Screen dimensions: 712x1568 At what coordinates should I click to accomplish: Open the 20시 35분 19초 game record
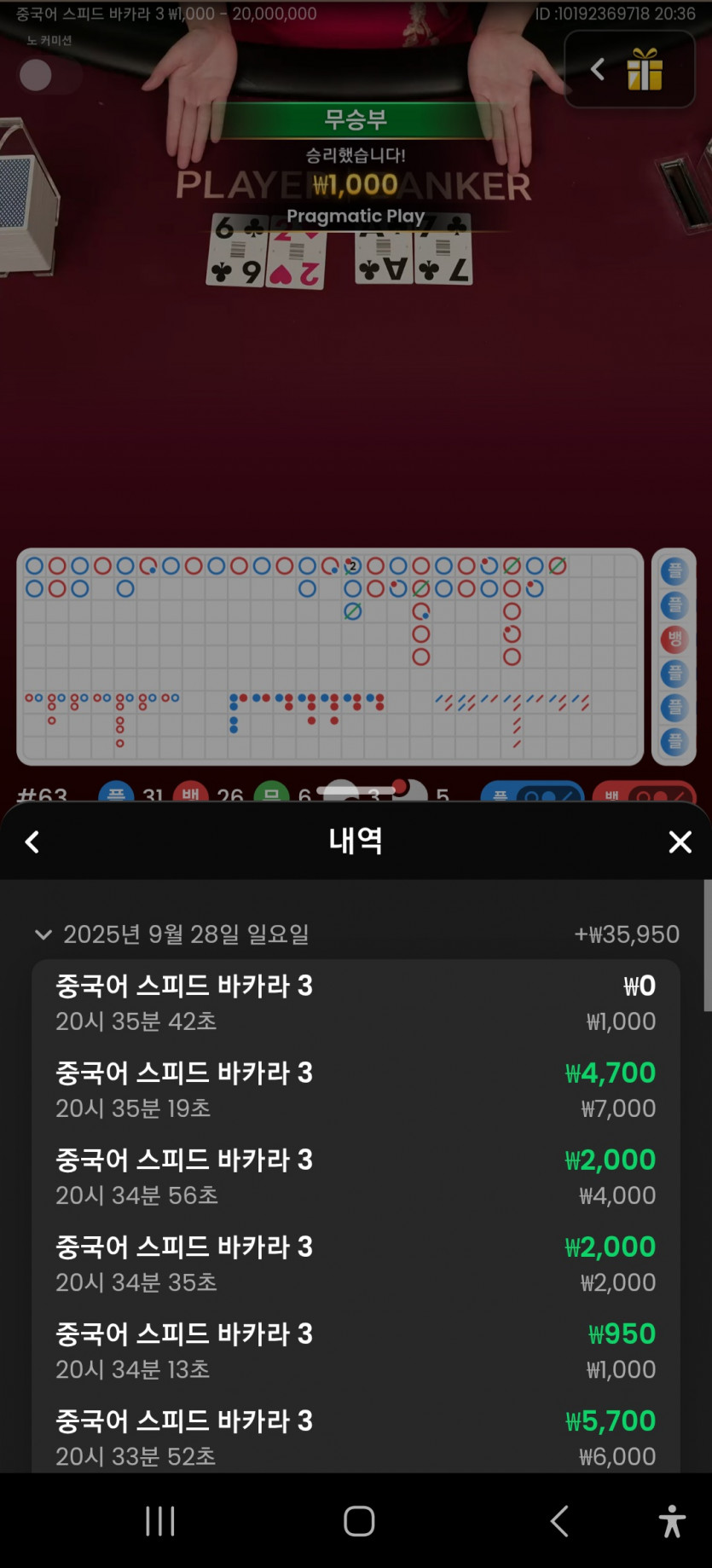(x=356, y=1090)
